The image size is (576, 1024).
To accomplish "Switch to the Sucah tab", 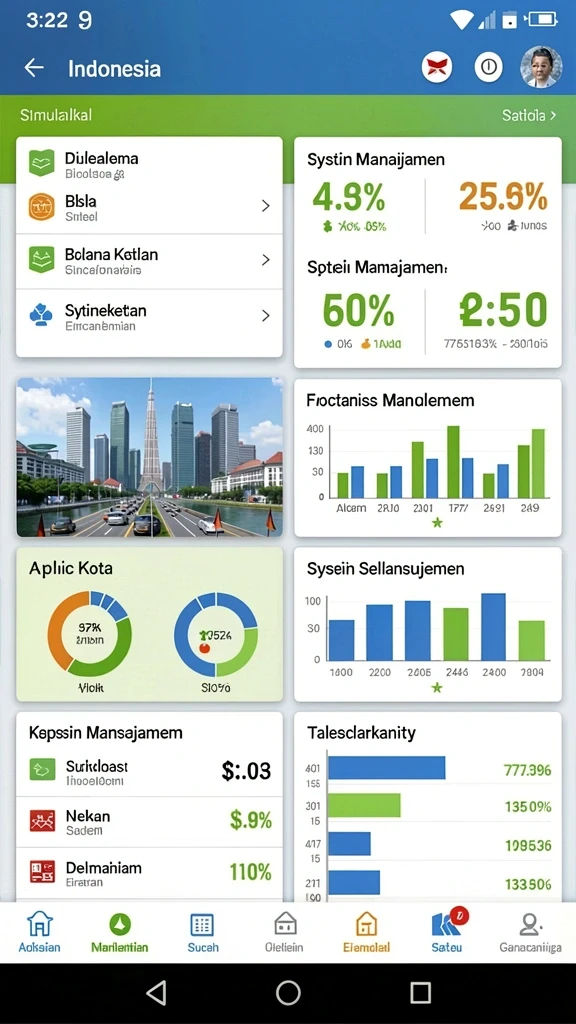I will click(x=202, y=933).
